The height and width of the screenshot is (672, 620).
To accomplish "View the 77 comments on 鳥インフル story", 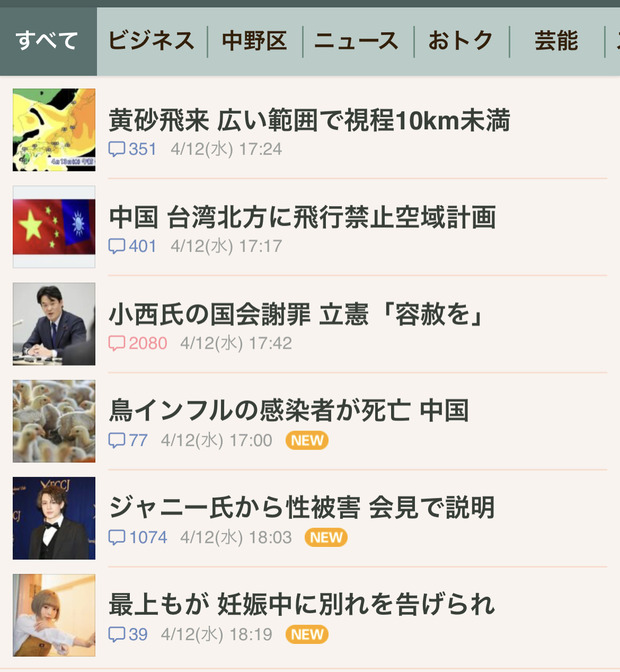I will coord(128,440).
